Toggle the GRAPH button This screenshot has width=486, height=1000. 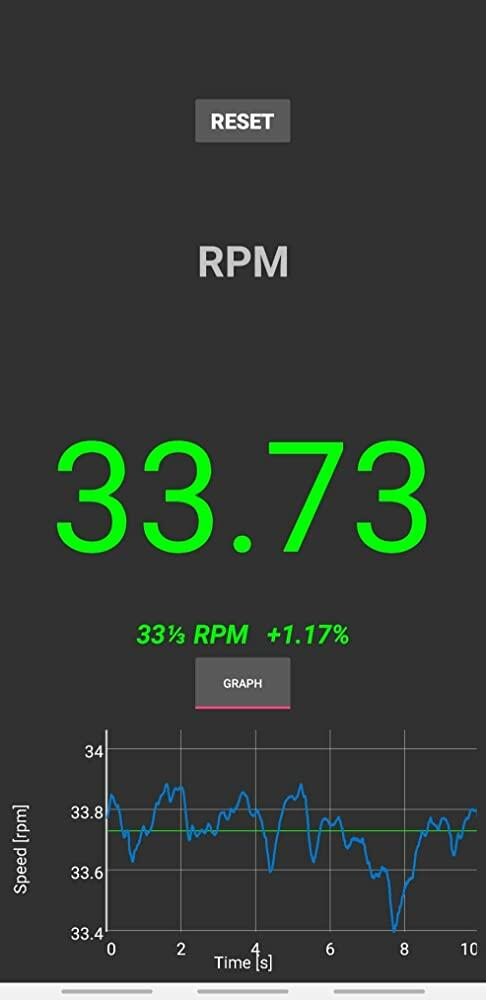point(242,683)
